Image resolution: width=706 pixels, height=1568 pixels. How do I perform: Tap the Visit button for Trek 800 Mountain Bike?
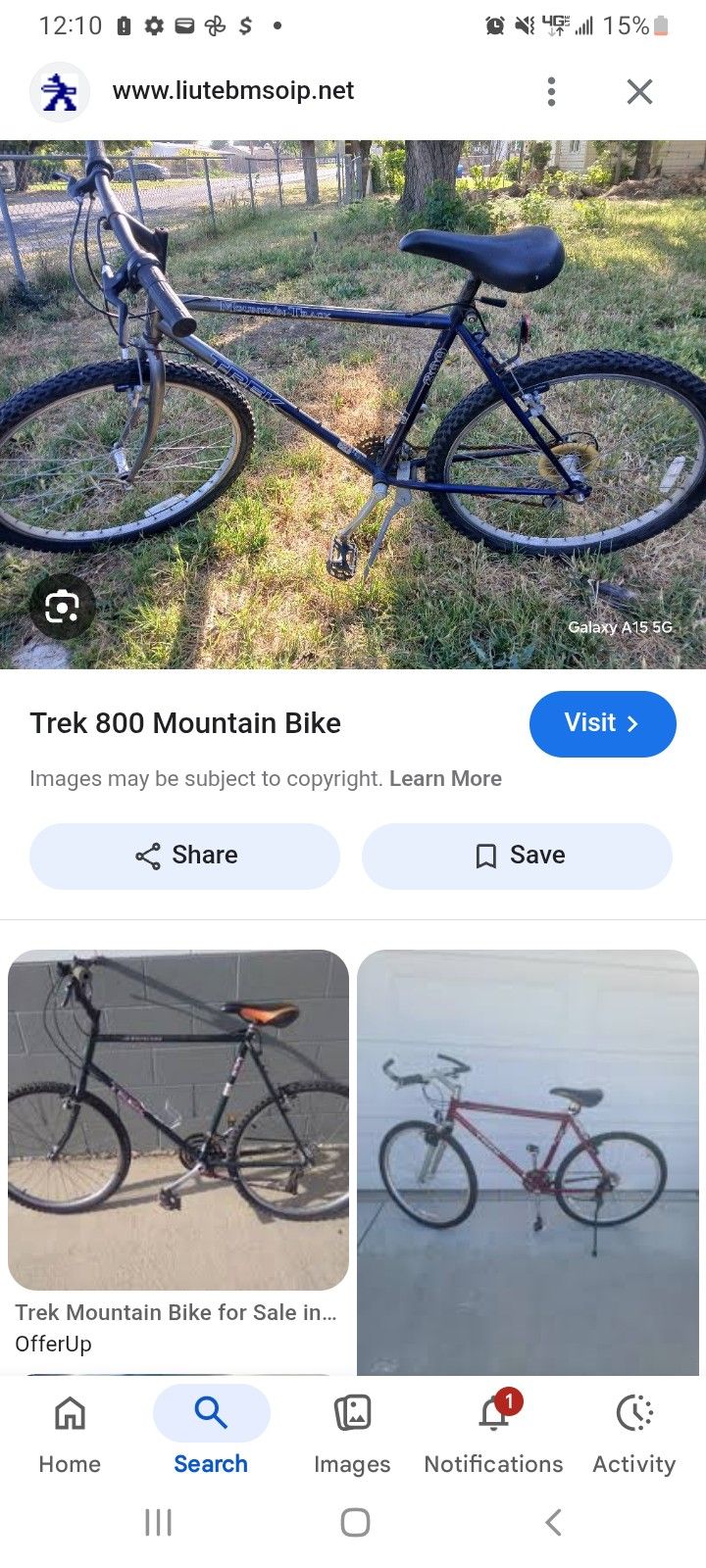coord(603,723)
